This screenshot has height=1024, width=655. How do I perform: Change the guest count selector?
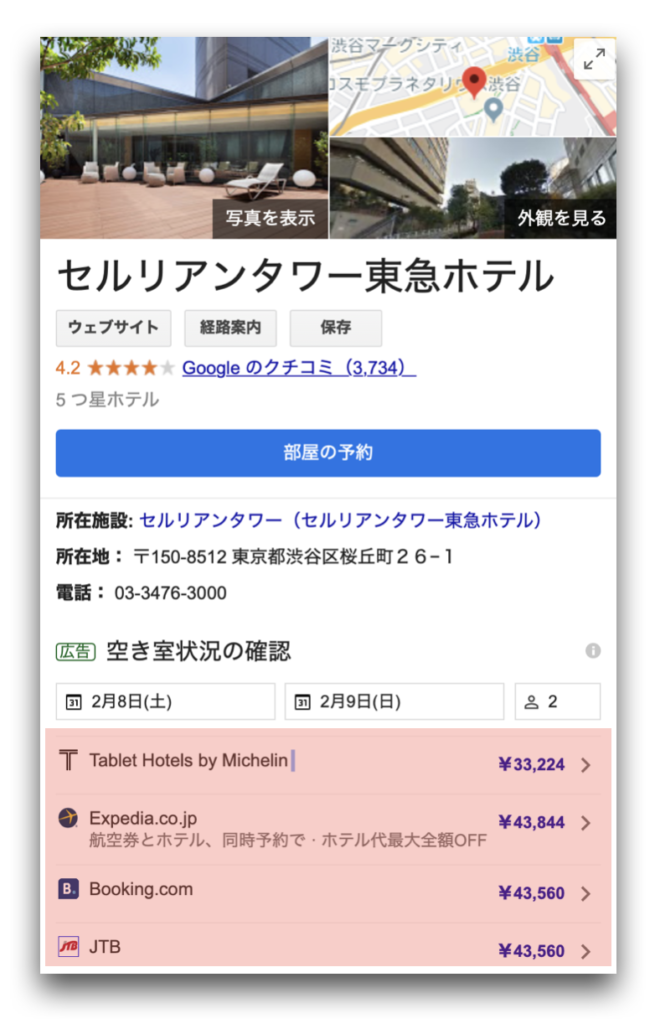[x=557, y=702]
